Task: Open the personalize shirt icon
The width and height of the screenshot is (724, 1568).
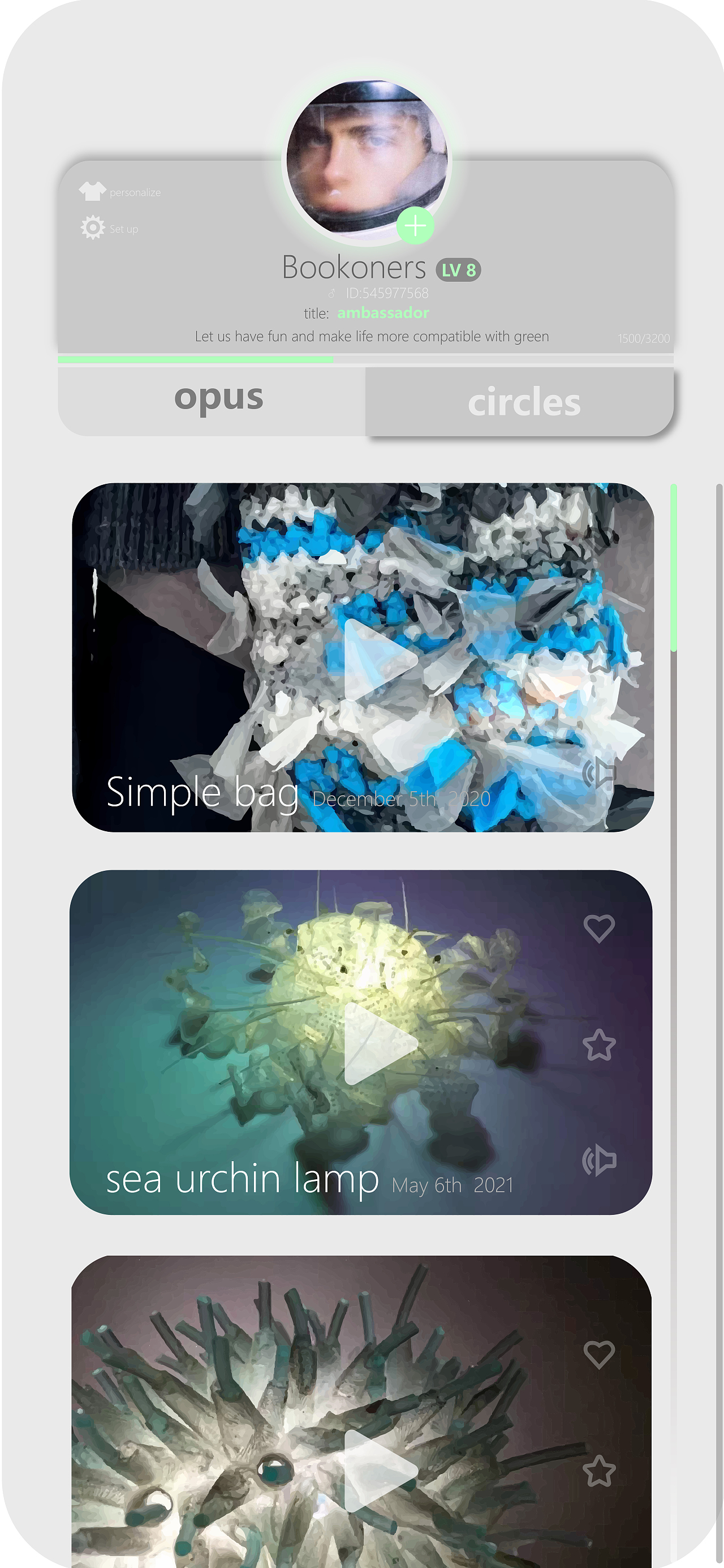Action: coord(92,192)
